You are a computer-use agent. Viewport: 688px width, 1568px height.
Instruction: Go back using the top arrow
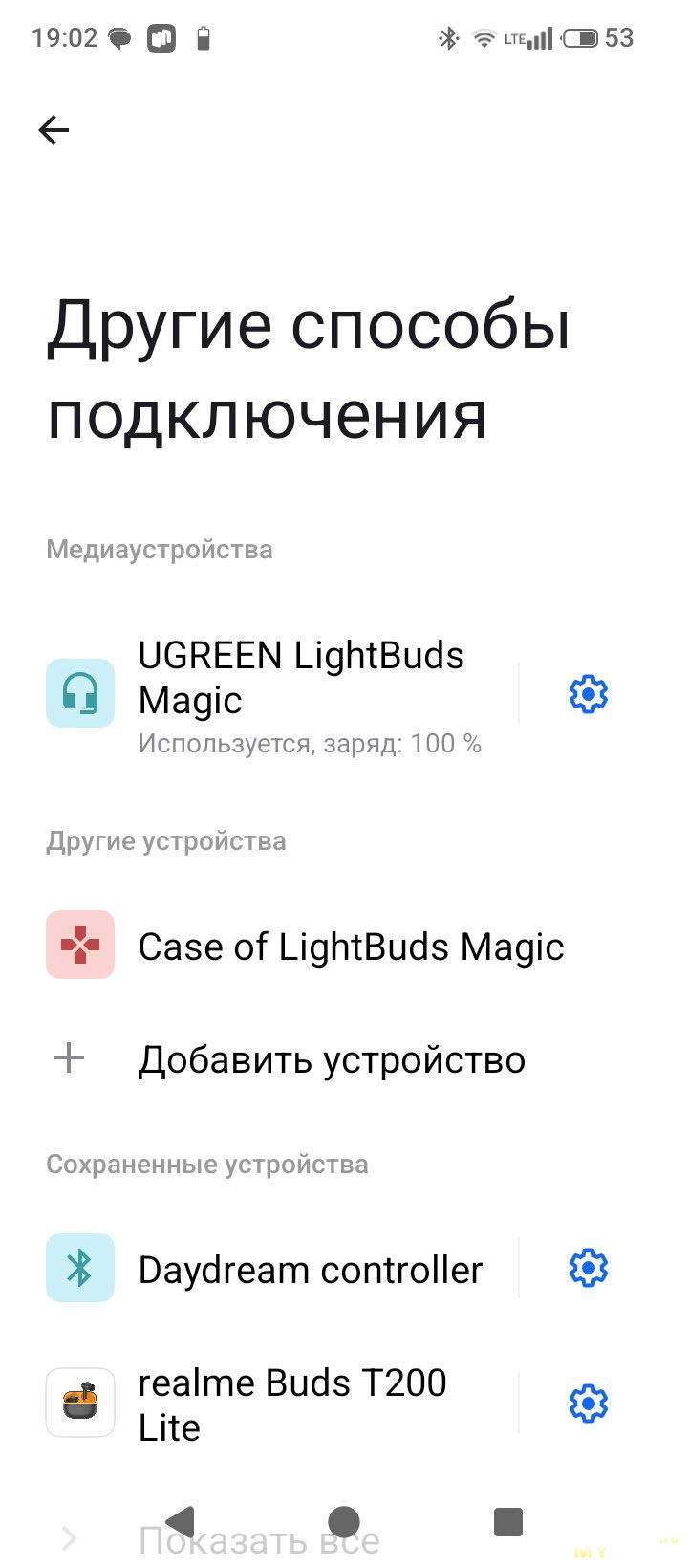coord(54,130)
